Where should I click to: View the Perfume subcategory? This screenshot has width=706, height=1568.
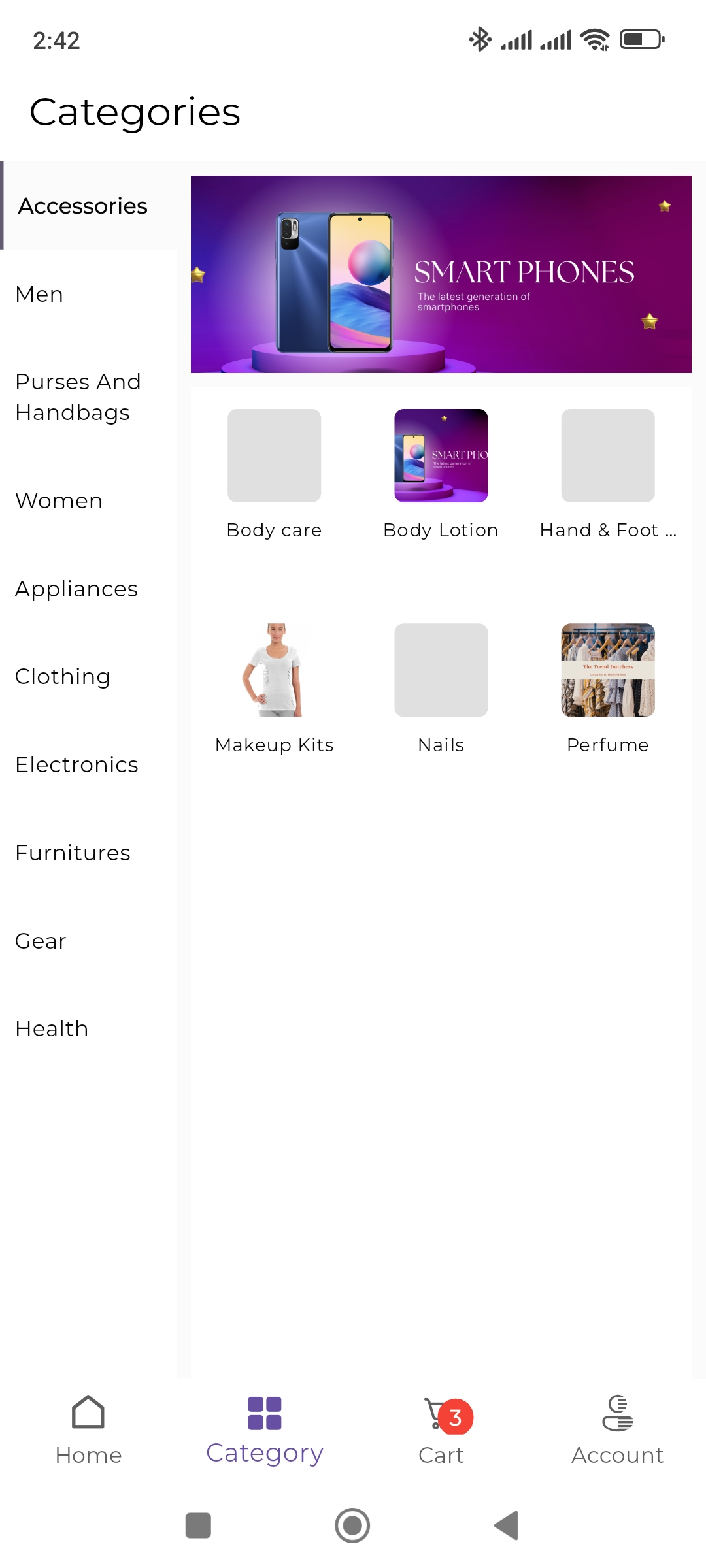tap(608, 689)
